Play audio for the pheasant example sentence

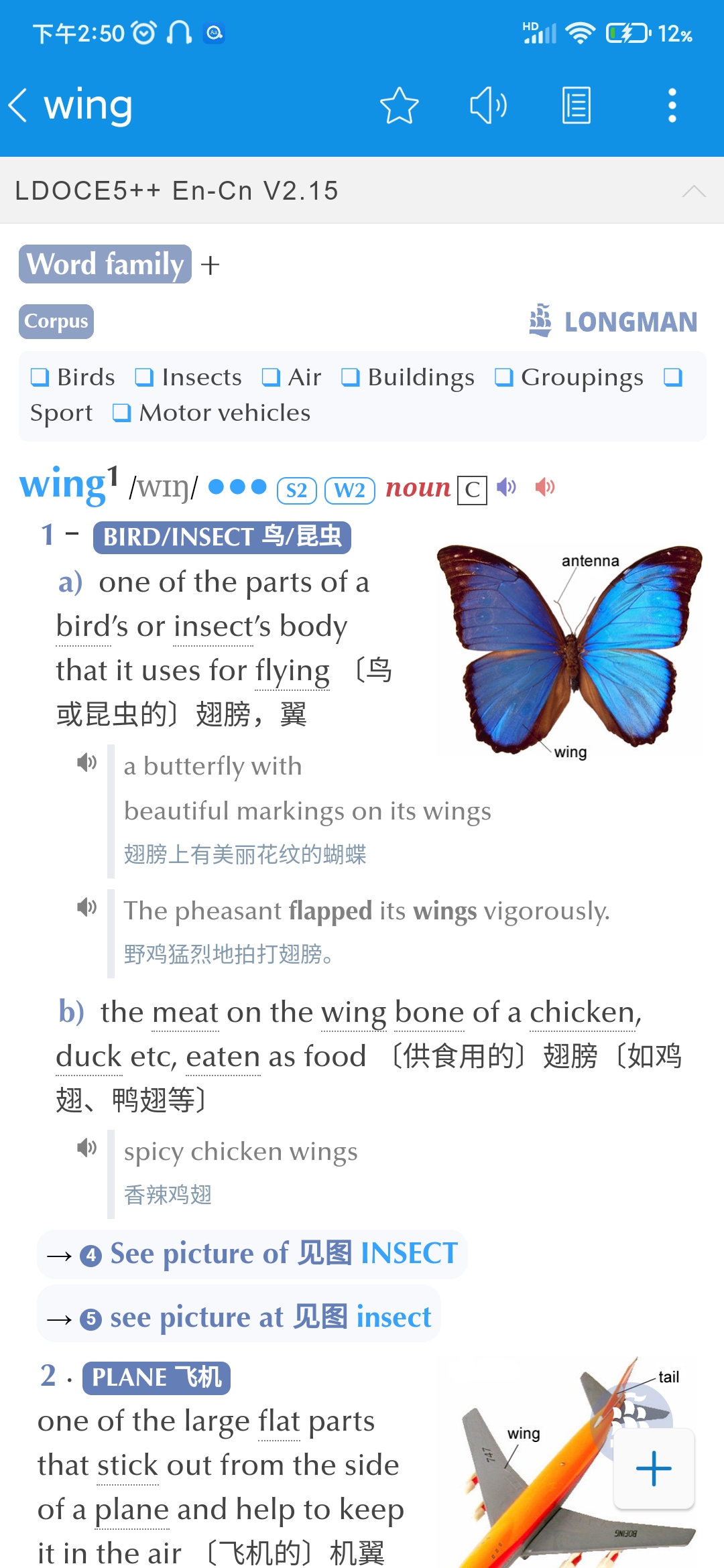click(x=86, y=907)
